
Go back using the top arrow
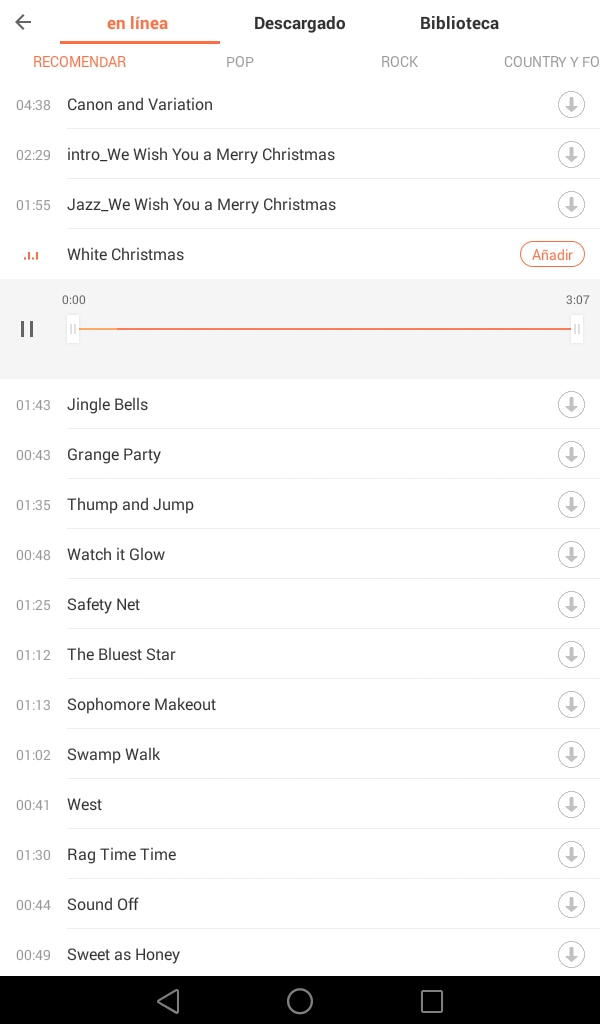(23, 22)
